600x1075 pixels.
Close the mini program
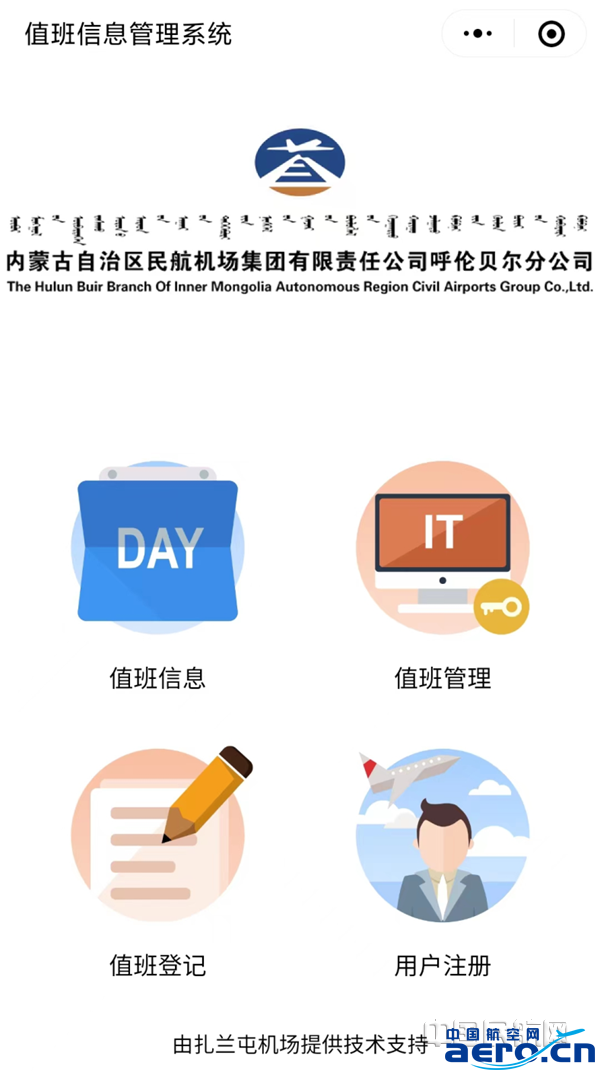click(x=551, y=35)
